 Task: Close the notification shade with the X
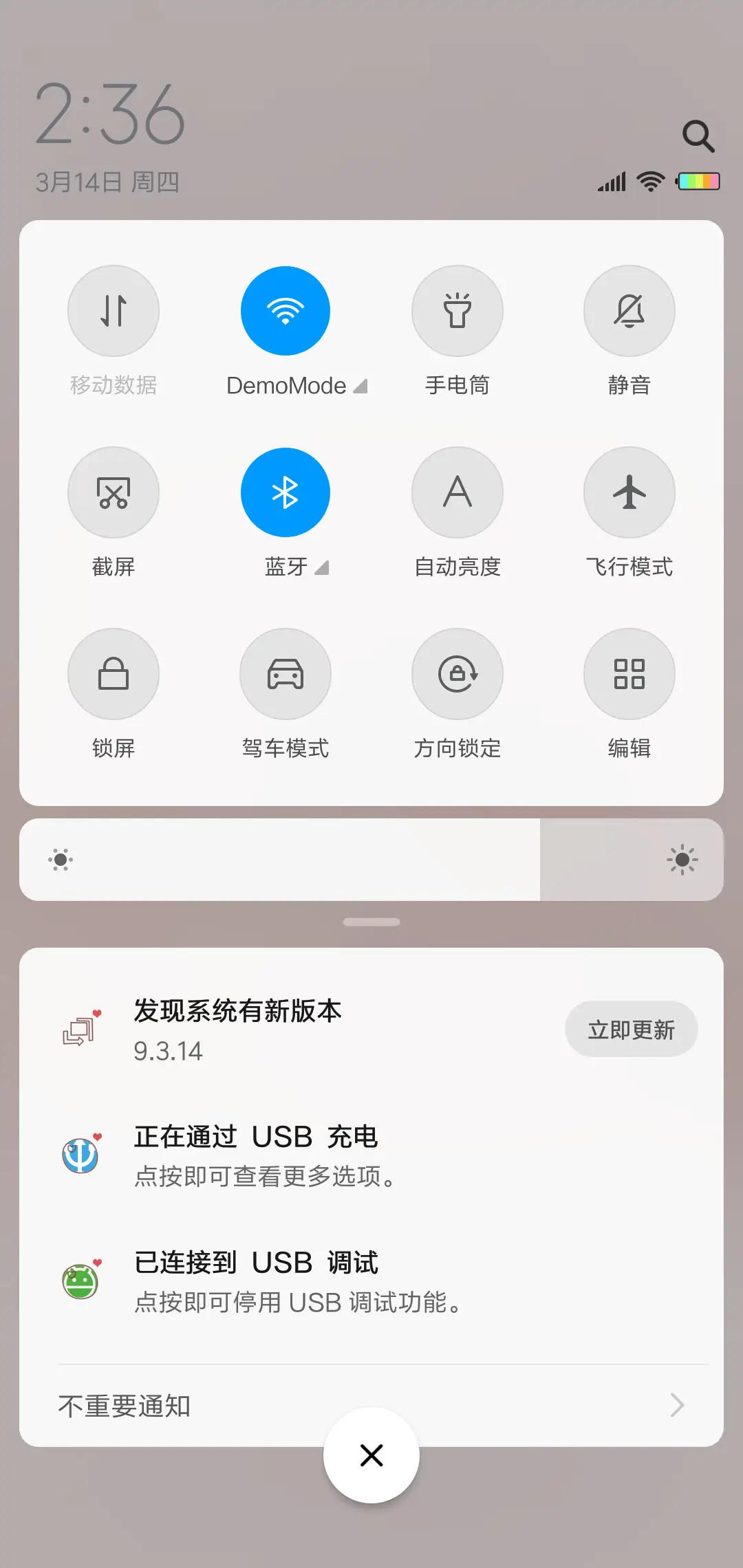pyautogui.click(x=371, y=1455)
